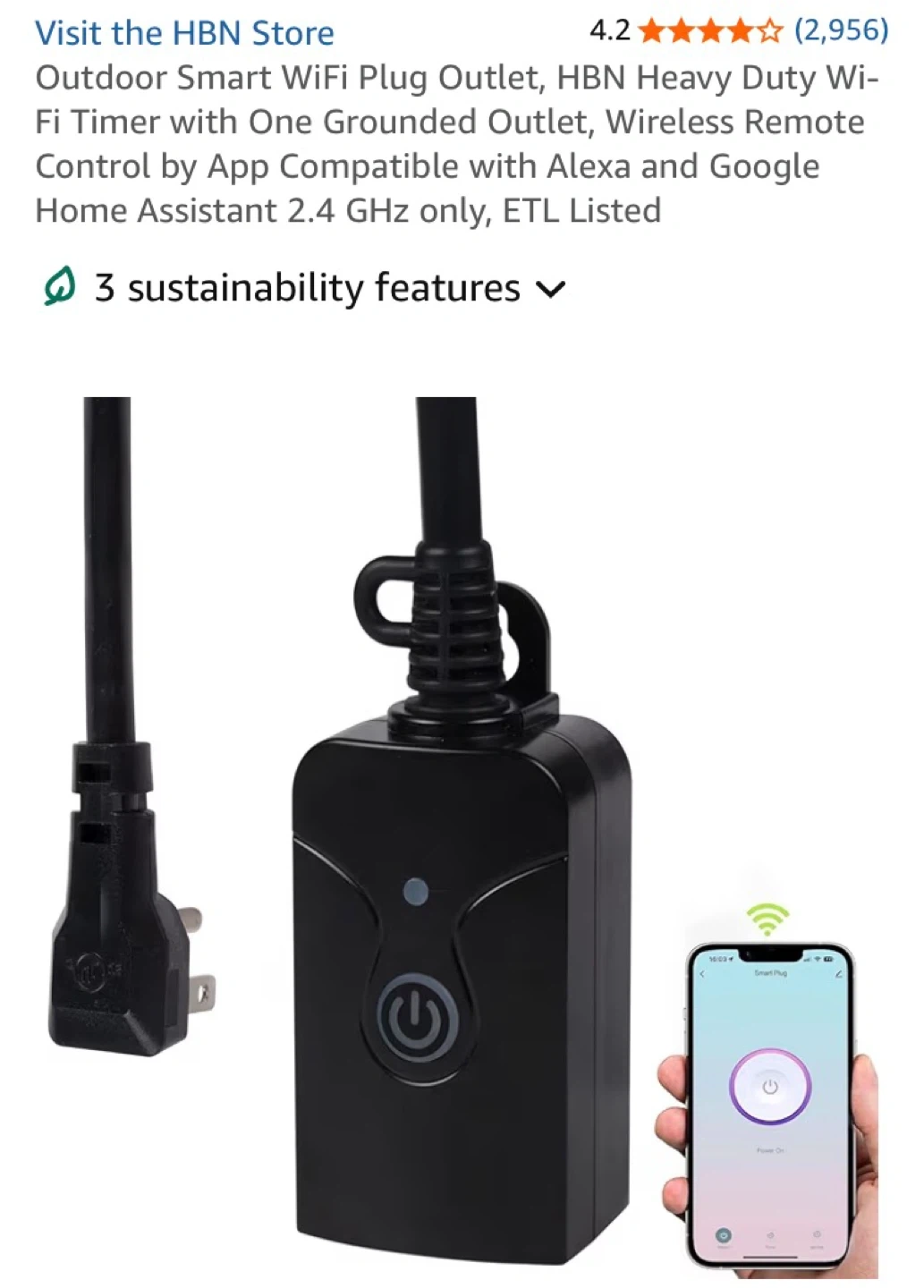Viewport: 924px width, 1288px height.
Task: Expand the 3 sustainability features section
Action: point(305,288)
